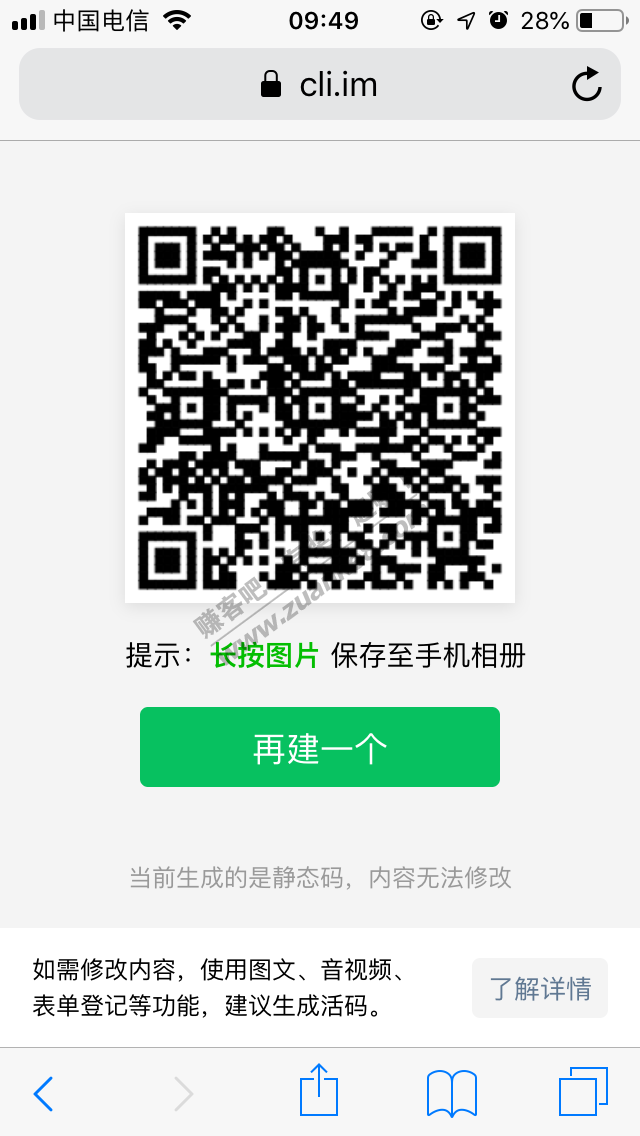
Task: Open 了解详情 for more details
Action: pos(540,989)
